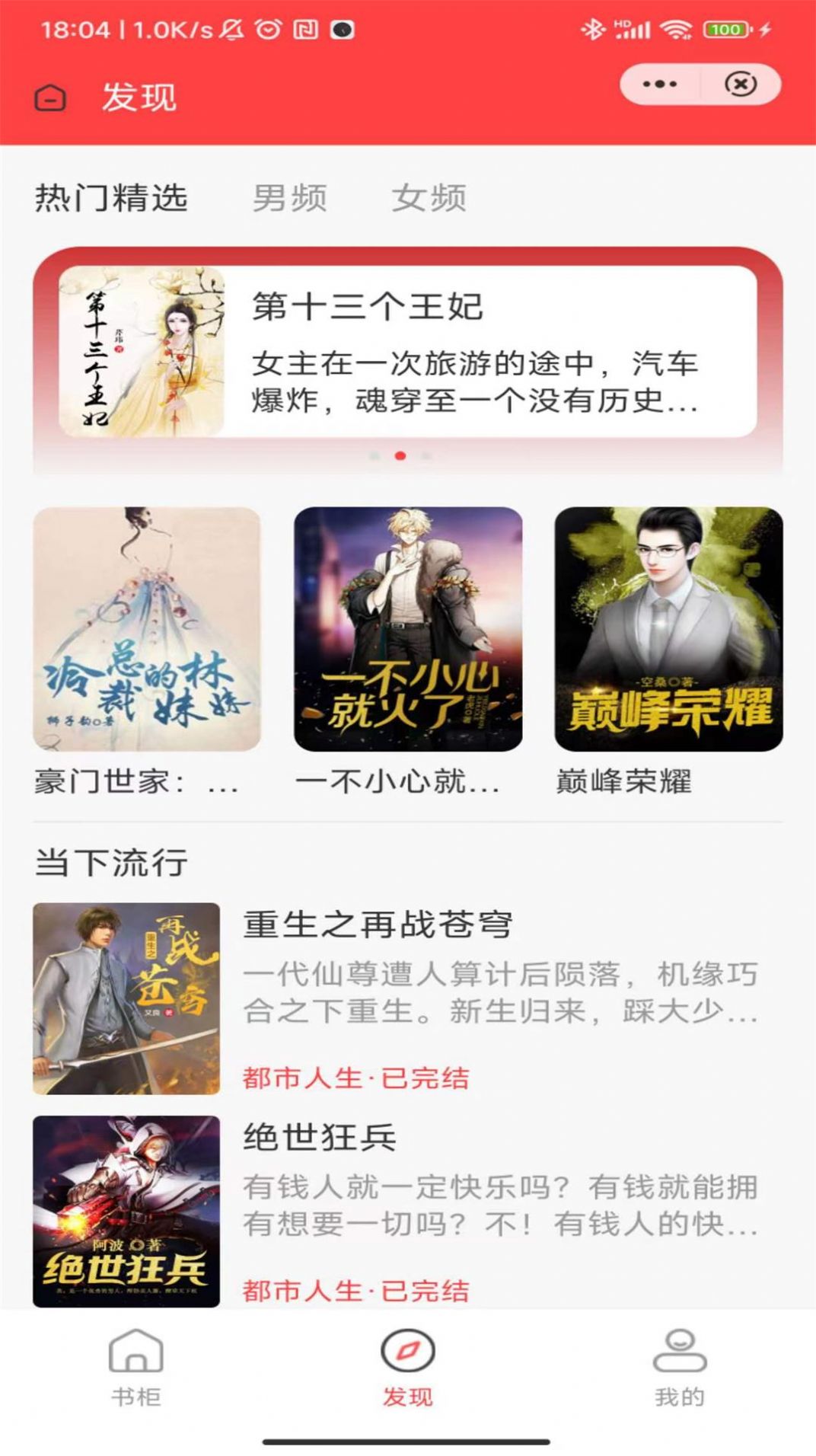
Task: Switch to the 男频 tab
Action: [x=290, y=198]
